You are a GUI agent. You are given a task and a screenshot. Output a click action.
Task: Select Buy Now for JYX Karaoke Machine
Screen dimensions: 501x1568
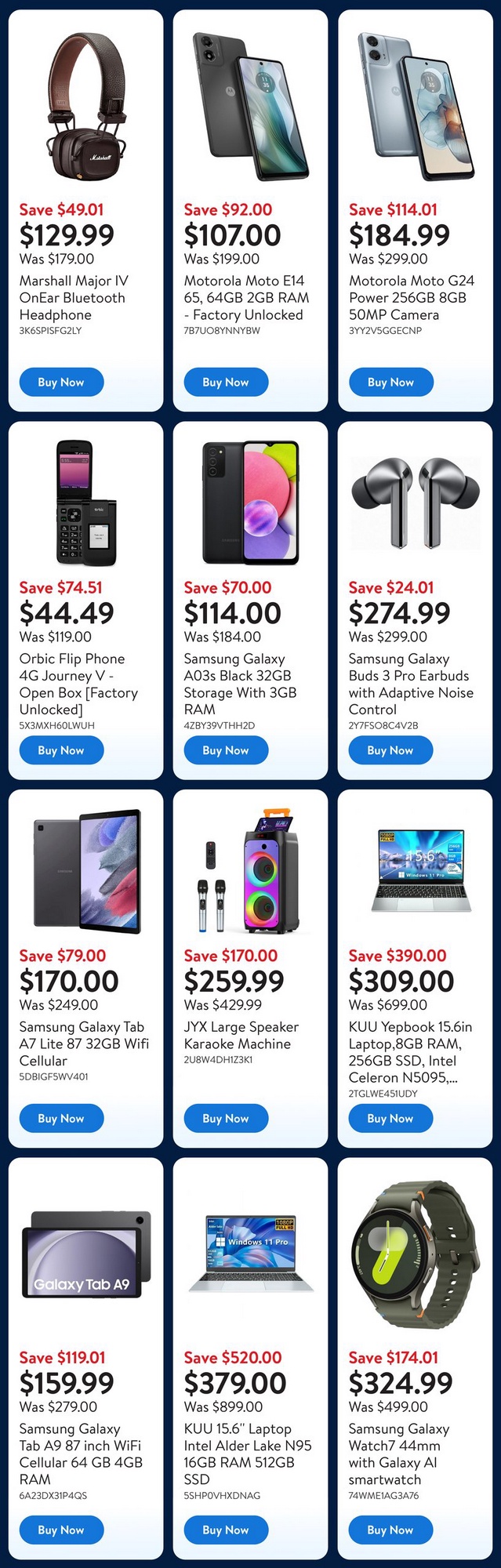226,1119
